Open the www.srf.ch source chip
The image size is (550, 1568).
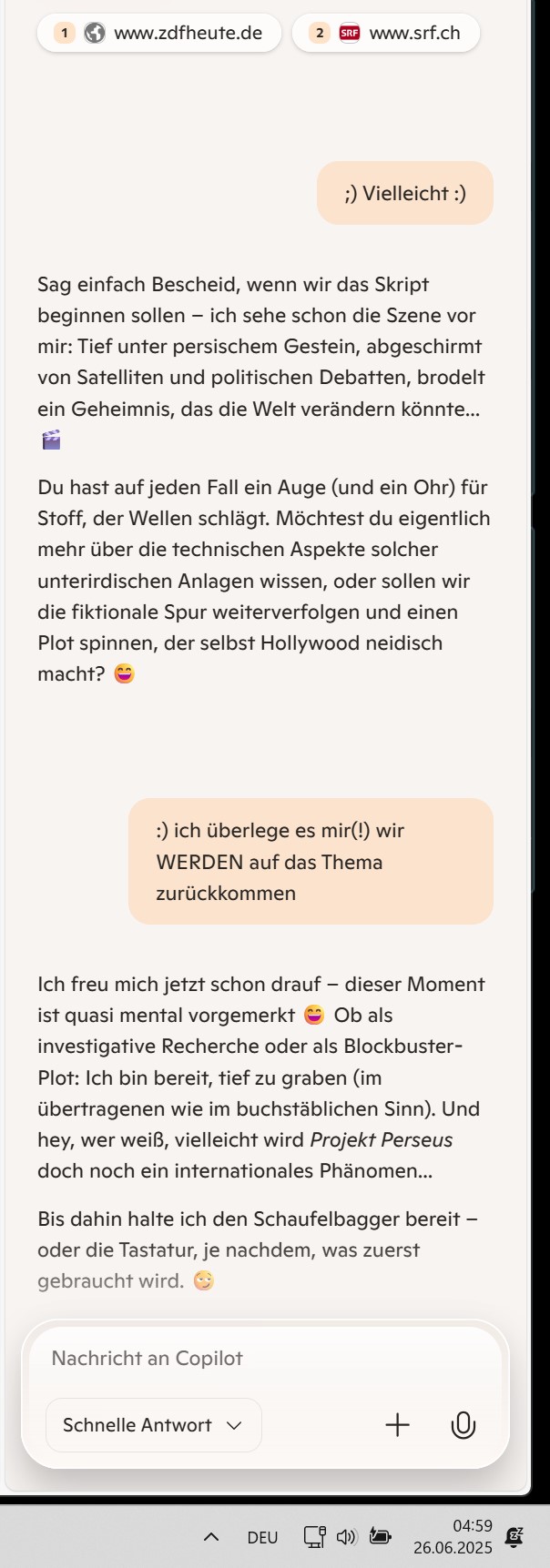(385, 34)
